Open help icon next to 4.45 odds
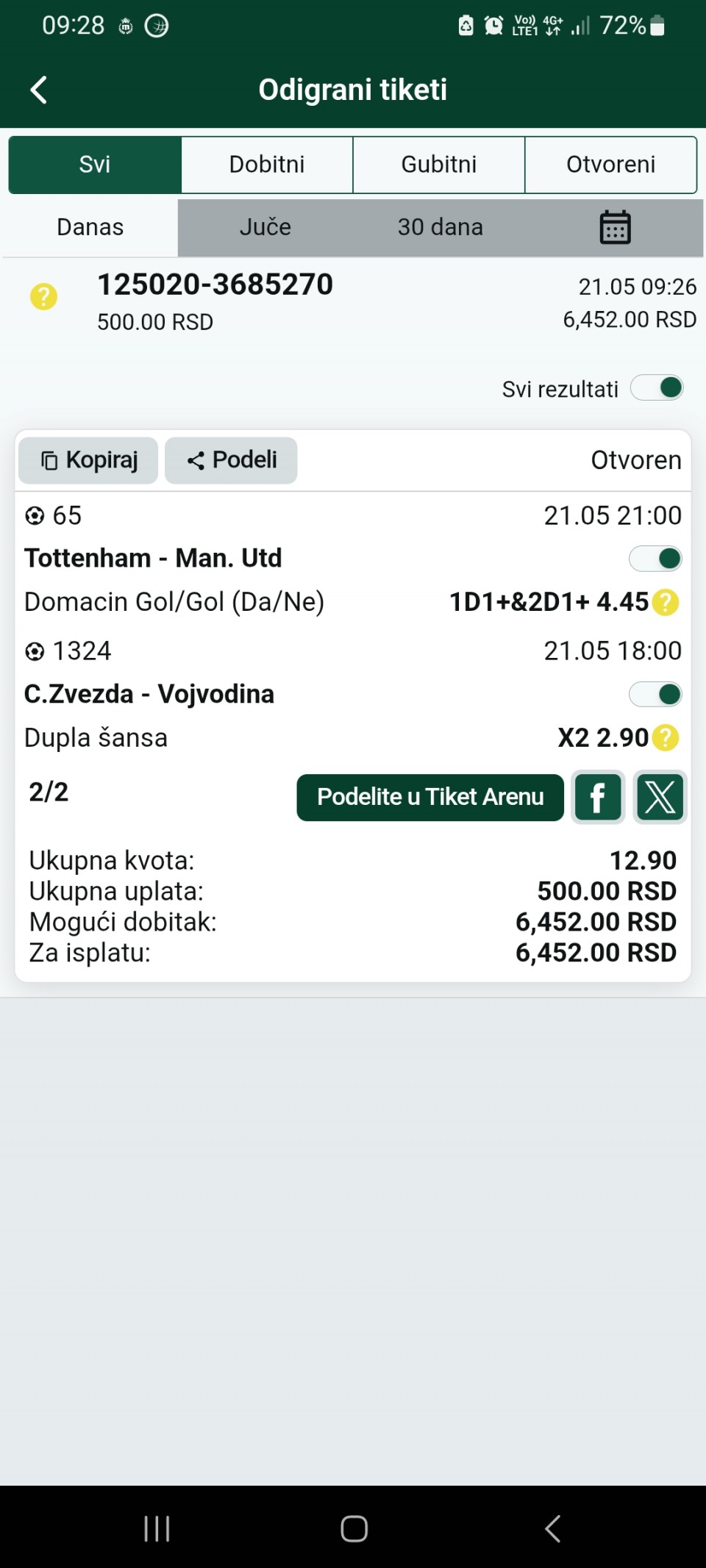Screen dimensions: 706x1568 (x=666, y=603)
